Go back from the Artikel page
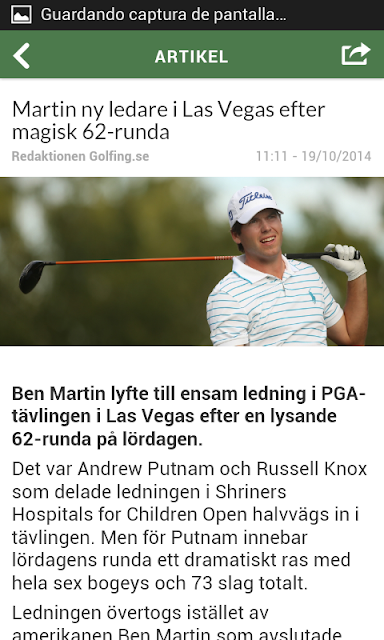Viewport: 384px width, 640px height. 21,56
